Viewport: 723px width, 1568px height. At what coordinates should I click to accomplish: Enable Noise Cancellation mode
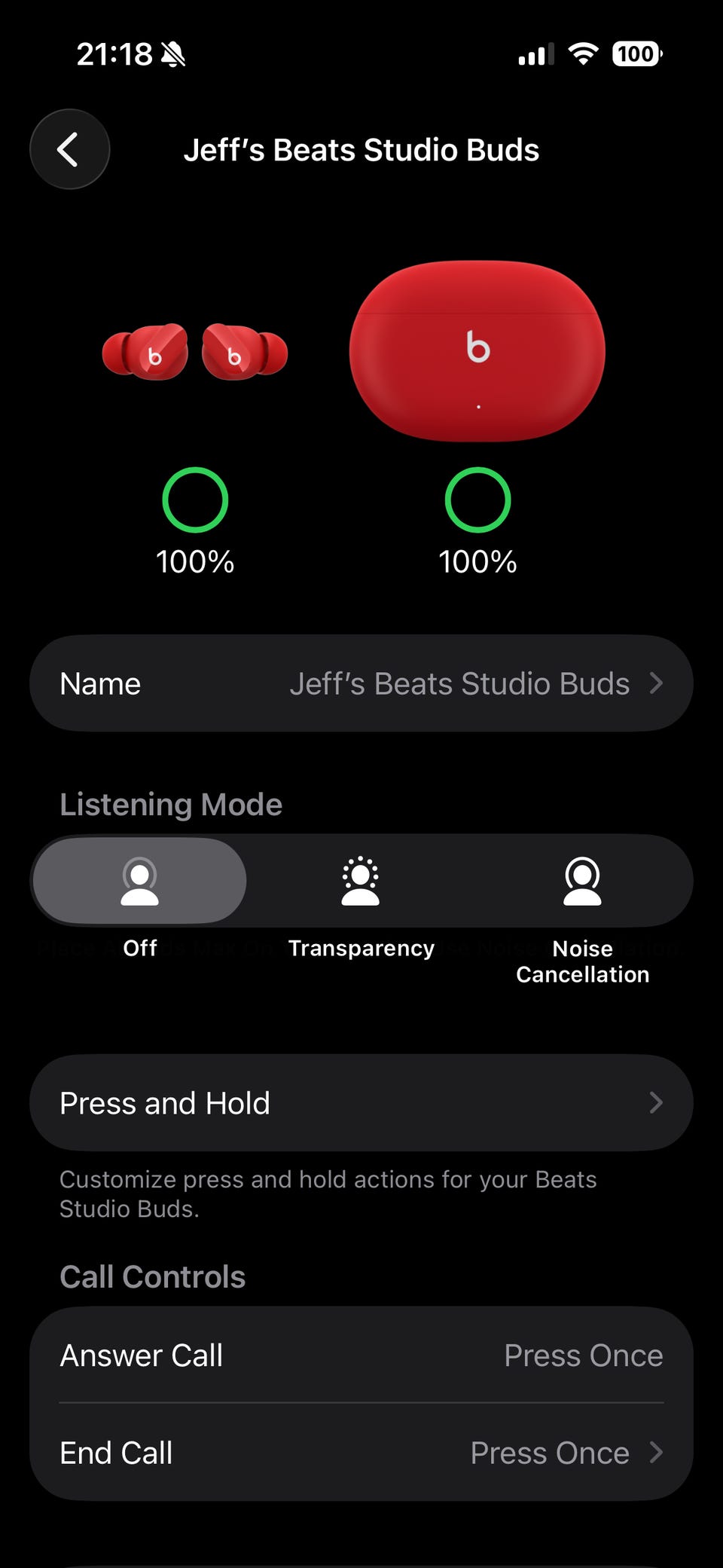click(582, 881)
